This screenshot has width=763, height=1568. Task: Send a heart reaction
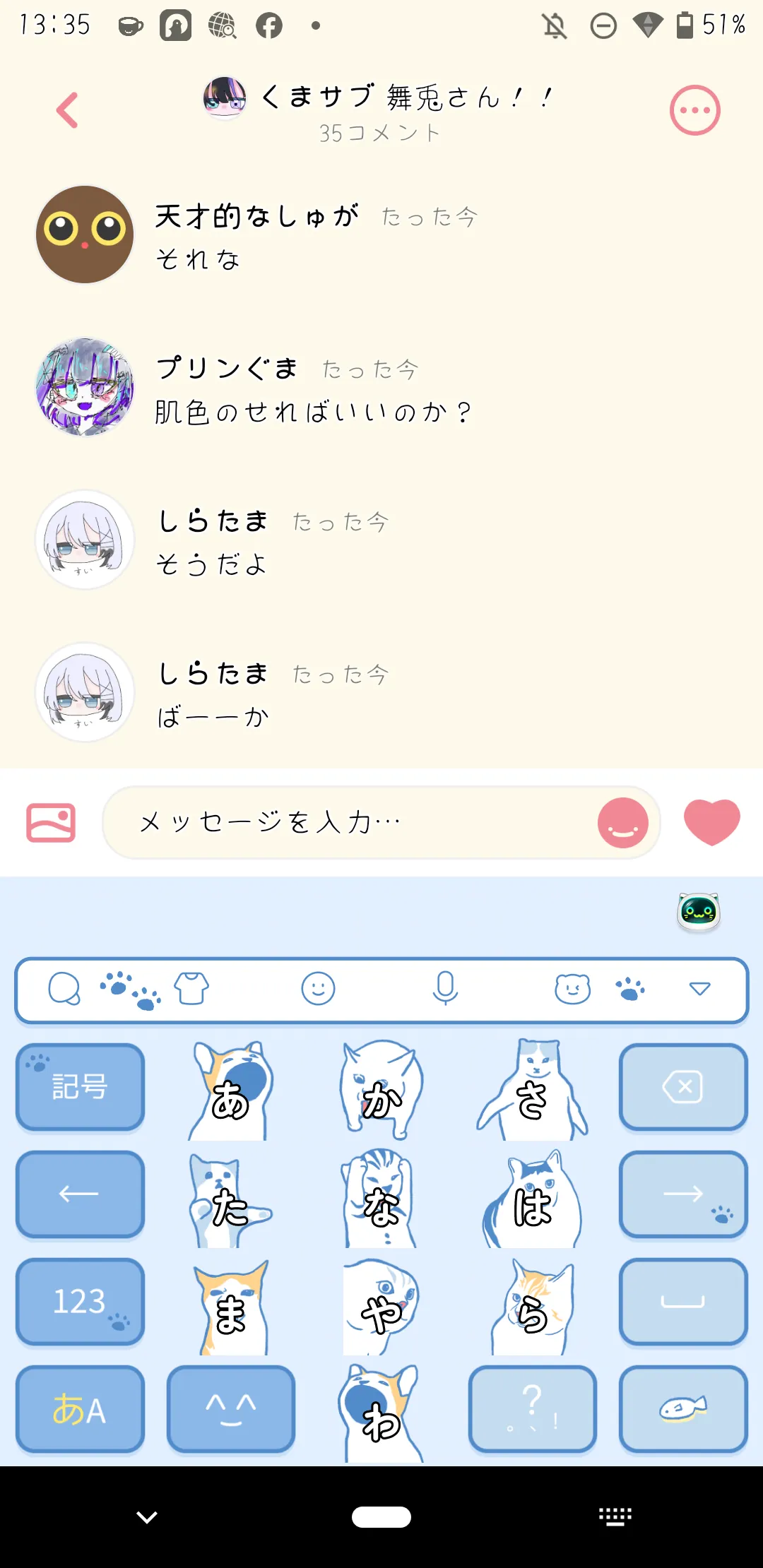tap(711, 821)
